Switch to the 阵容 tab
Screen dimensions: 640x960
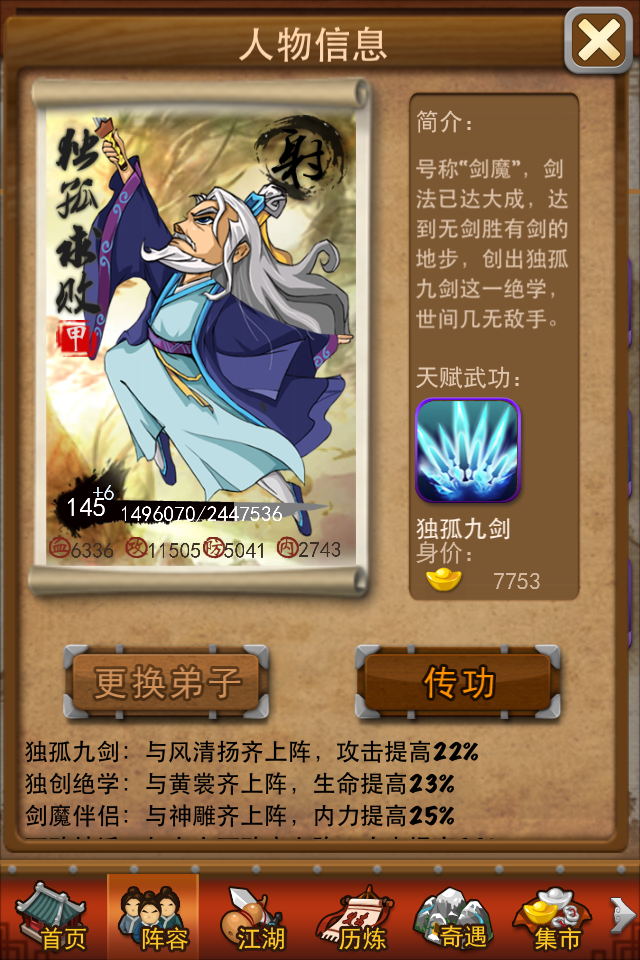click(153, 917)
